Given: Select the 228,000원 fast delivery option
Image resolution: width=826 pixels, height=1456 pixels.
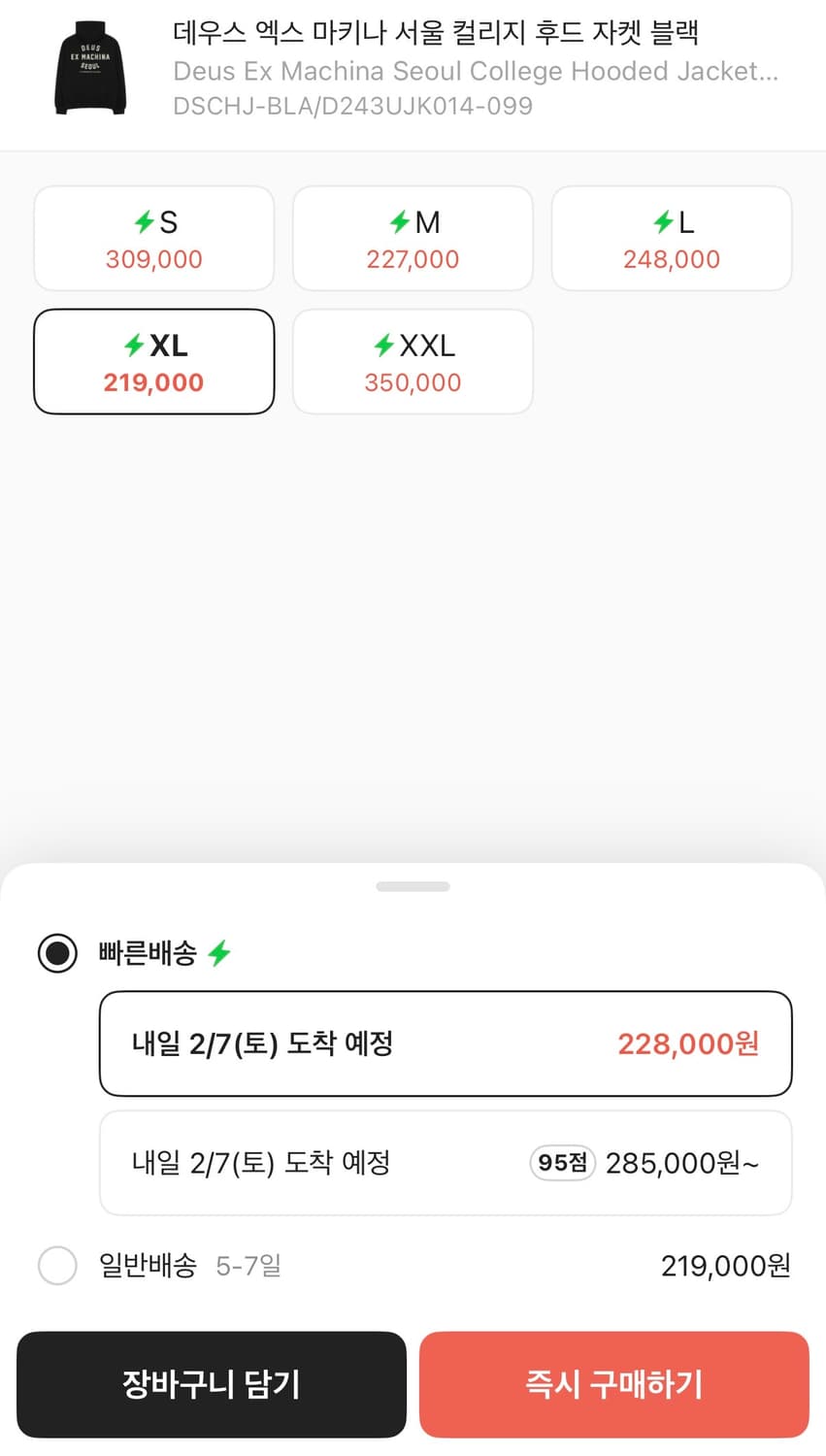Looking at the screenshot, I should [x=446, y=1043].
